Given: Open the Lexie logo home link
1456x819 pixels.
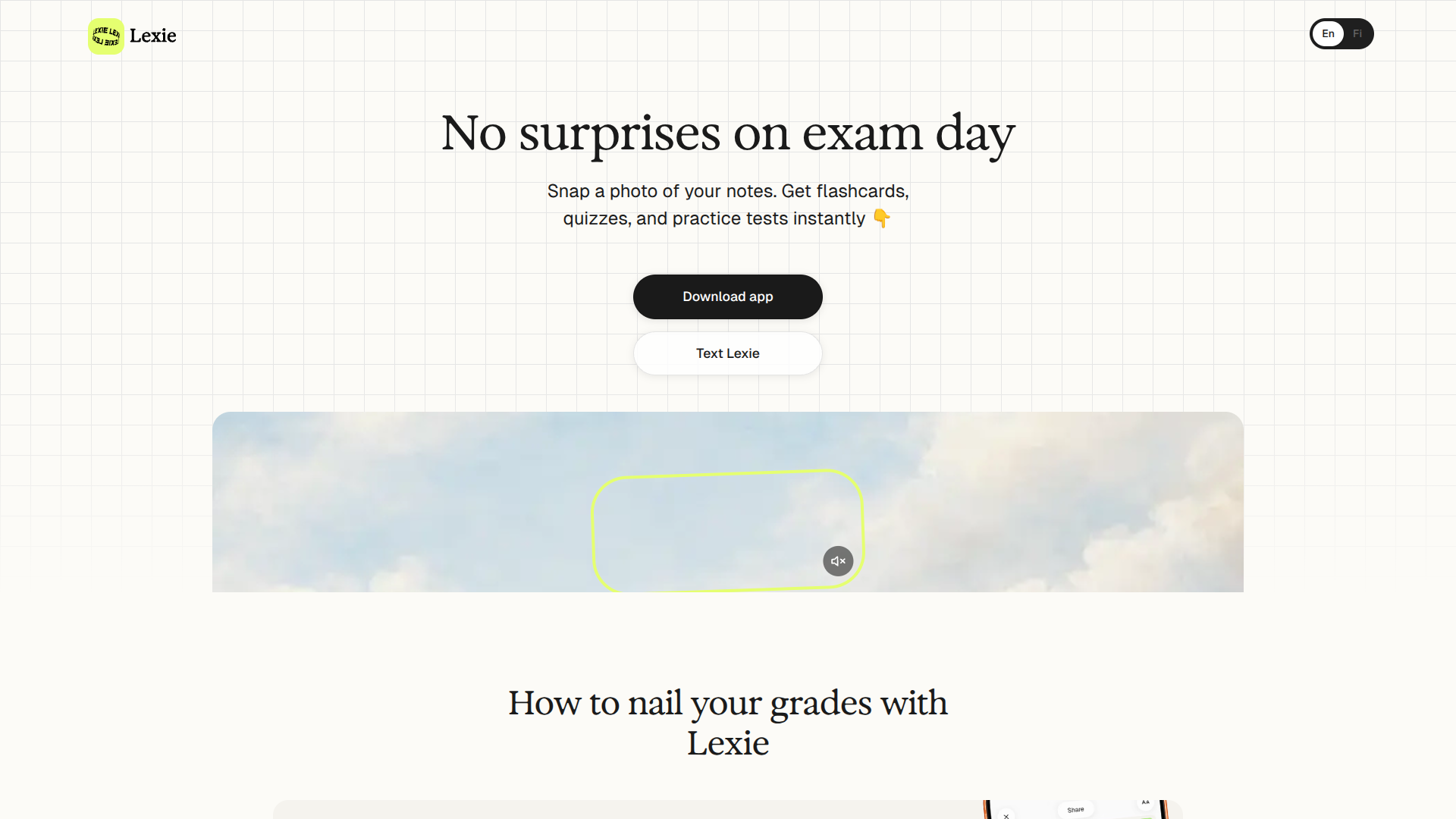Looking at the screenshot, I should (x=133, y=36).
